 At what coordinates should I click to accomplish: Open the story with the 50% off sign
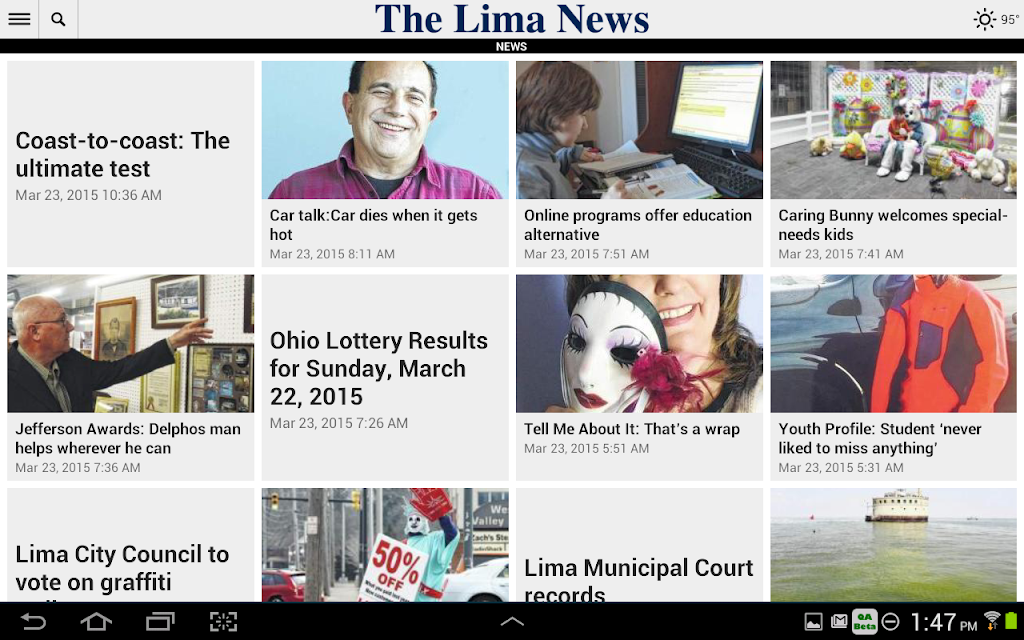point(385,545)
